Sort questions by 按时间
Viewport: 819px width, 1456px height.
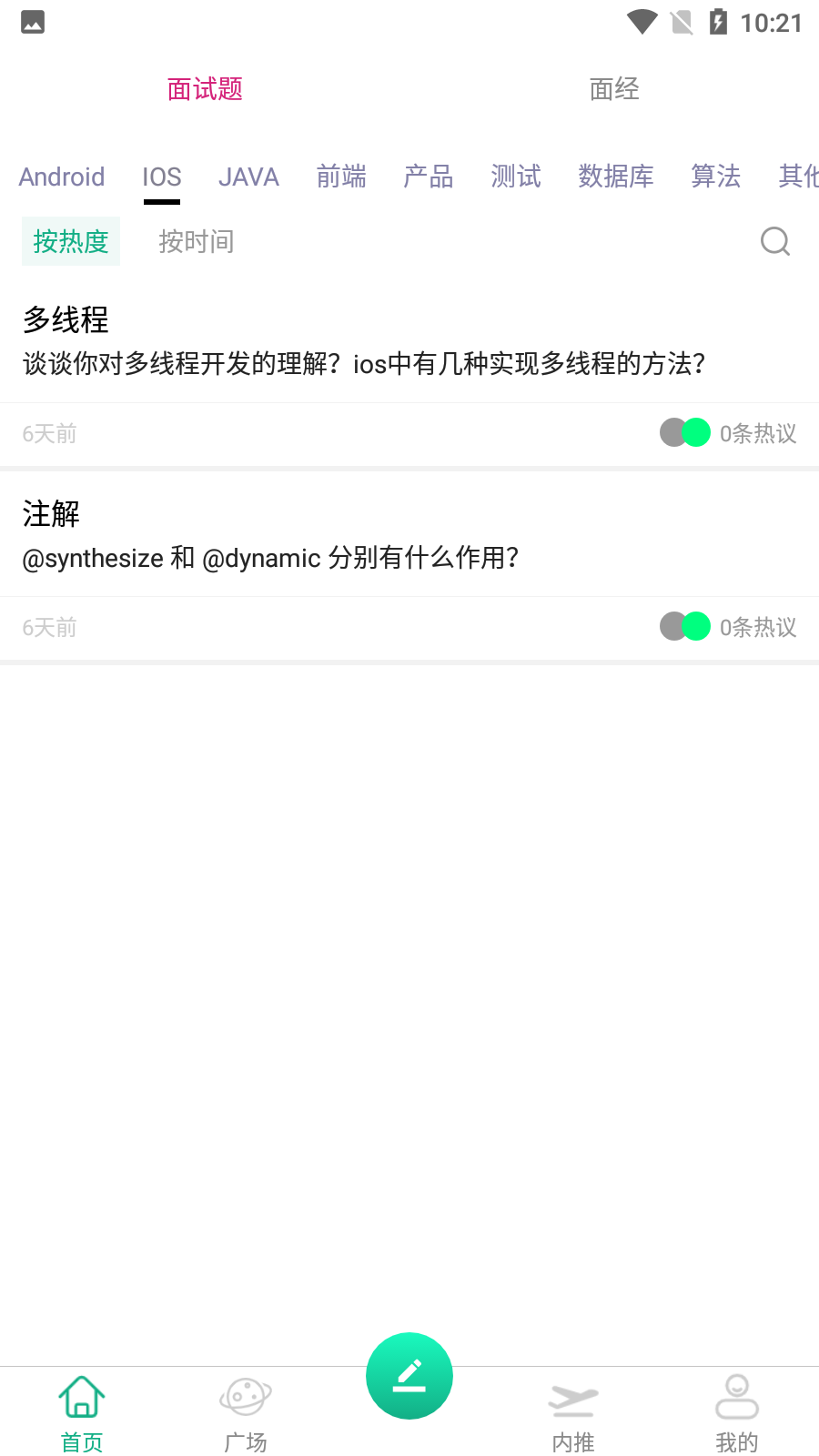click(x=197, y=241)
